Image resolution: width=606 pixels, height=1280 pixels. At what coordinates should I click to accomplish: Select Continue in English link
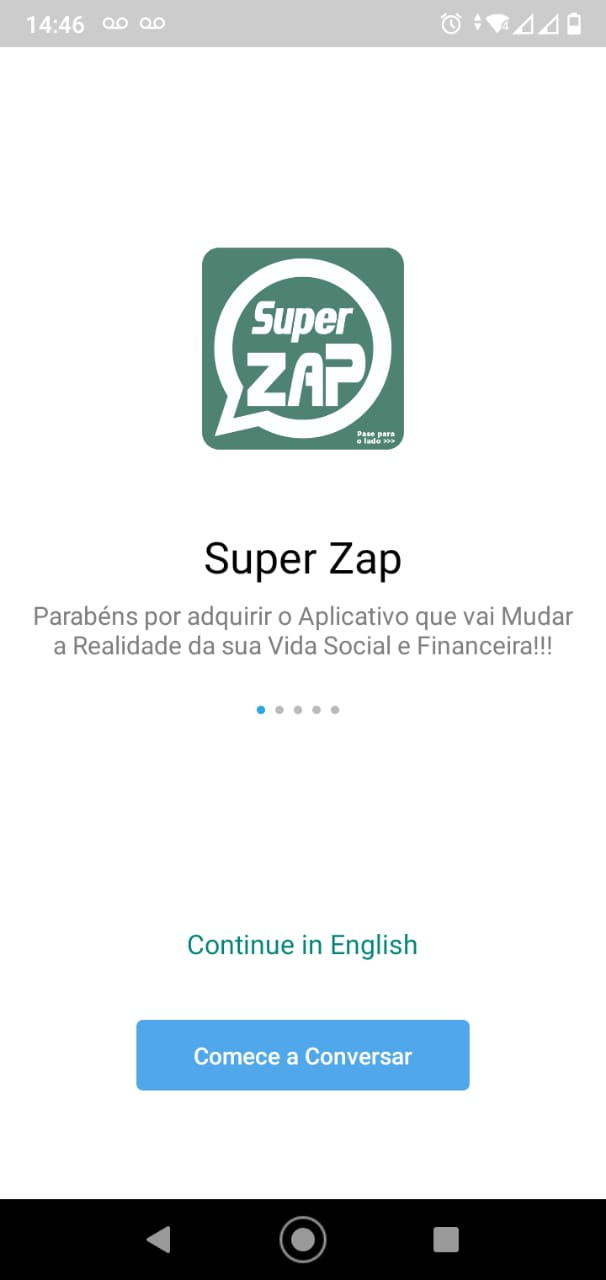point(302,945)
